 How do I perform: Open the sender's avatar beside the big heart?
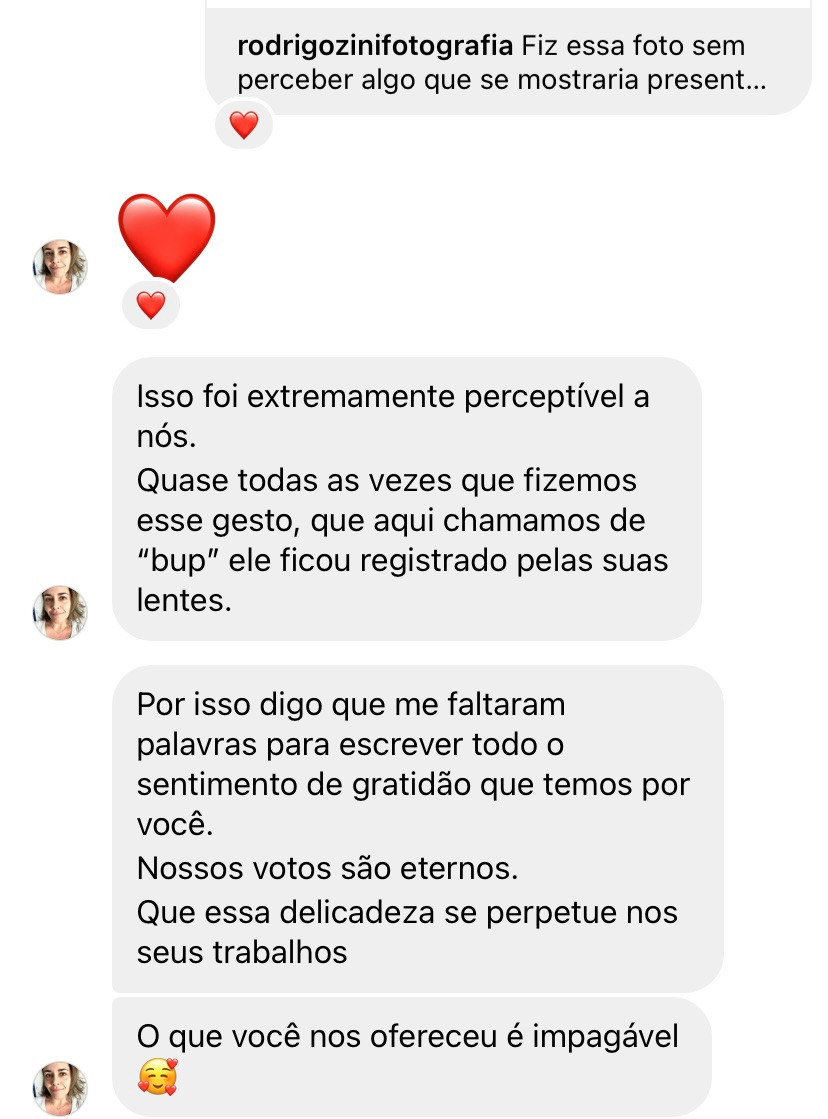[61, 267]
